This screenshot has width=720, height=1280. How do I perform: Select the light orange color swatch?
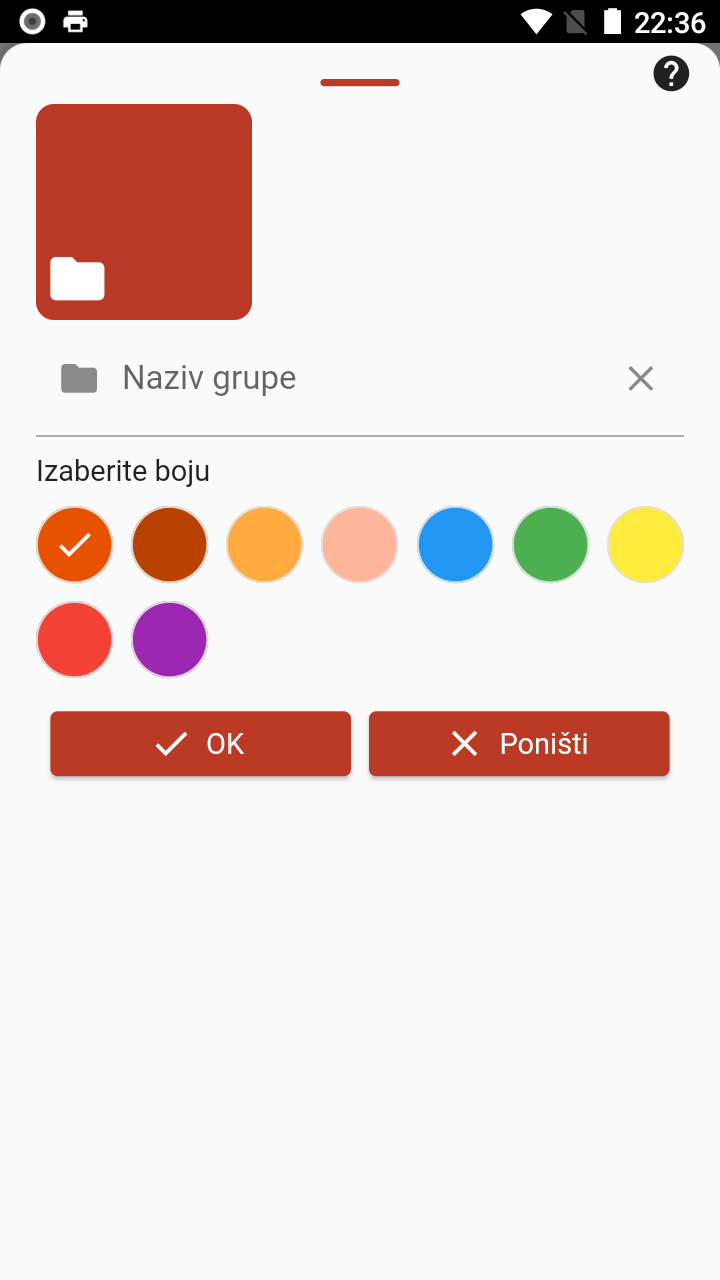264,544
